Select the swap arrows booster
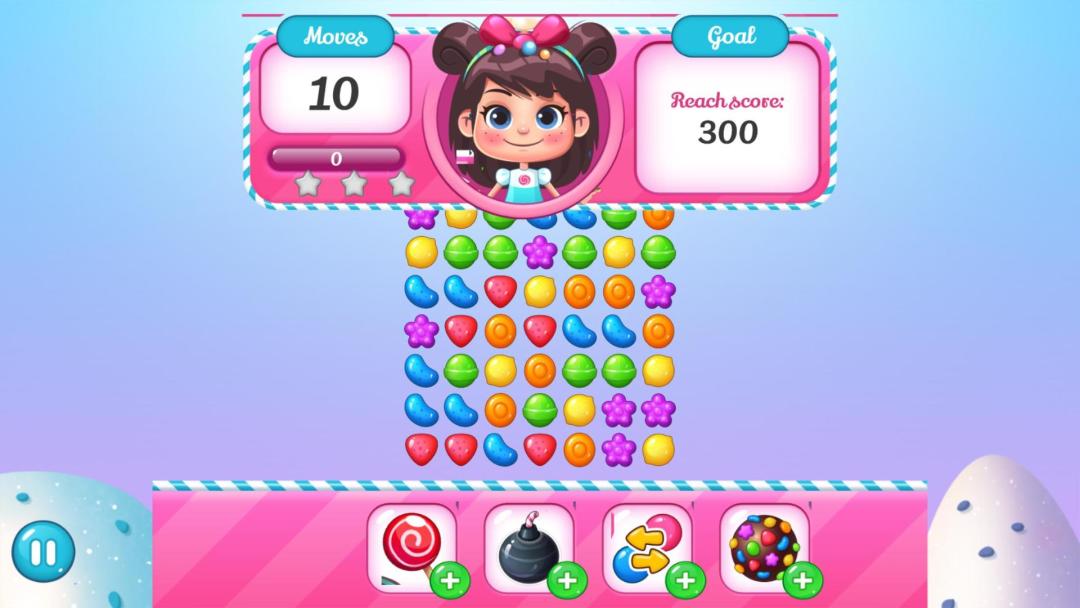The height and width of the screenshot is (608, 1080). click(646, 547)
